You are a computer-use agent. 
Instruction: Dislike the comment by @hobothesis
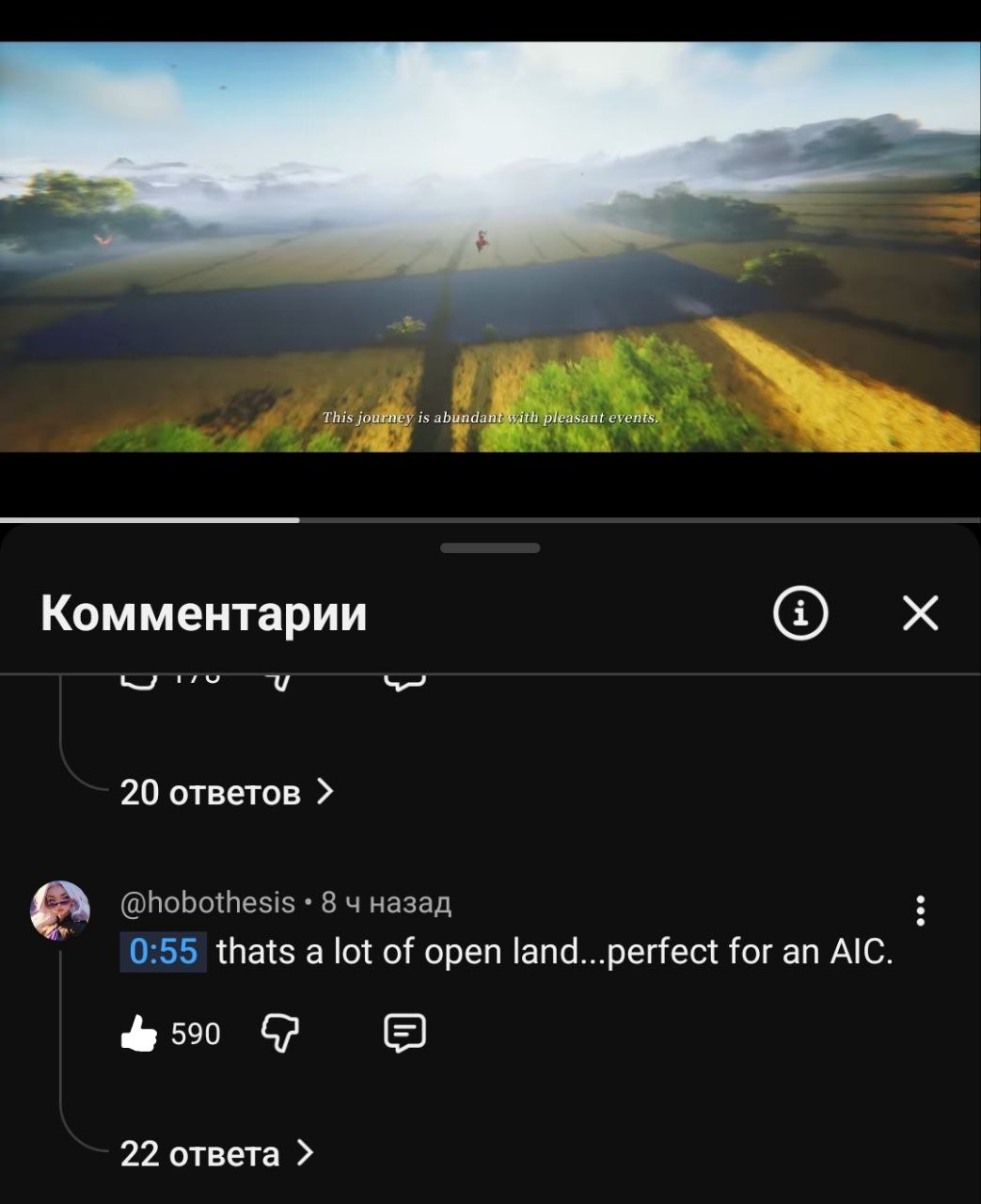tap(279, 1033)
